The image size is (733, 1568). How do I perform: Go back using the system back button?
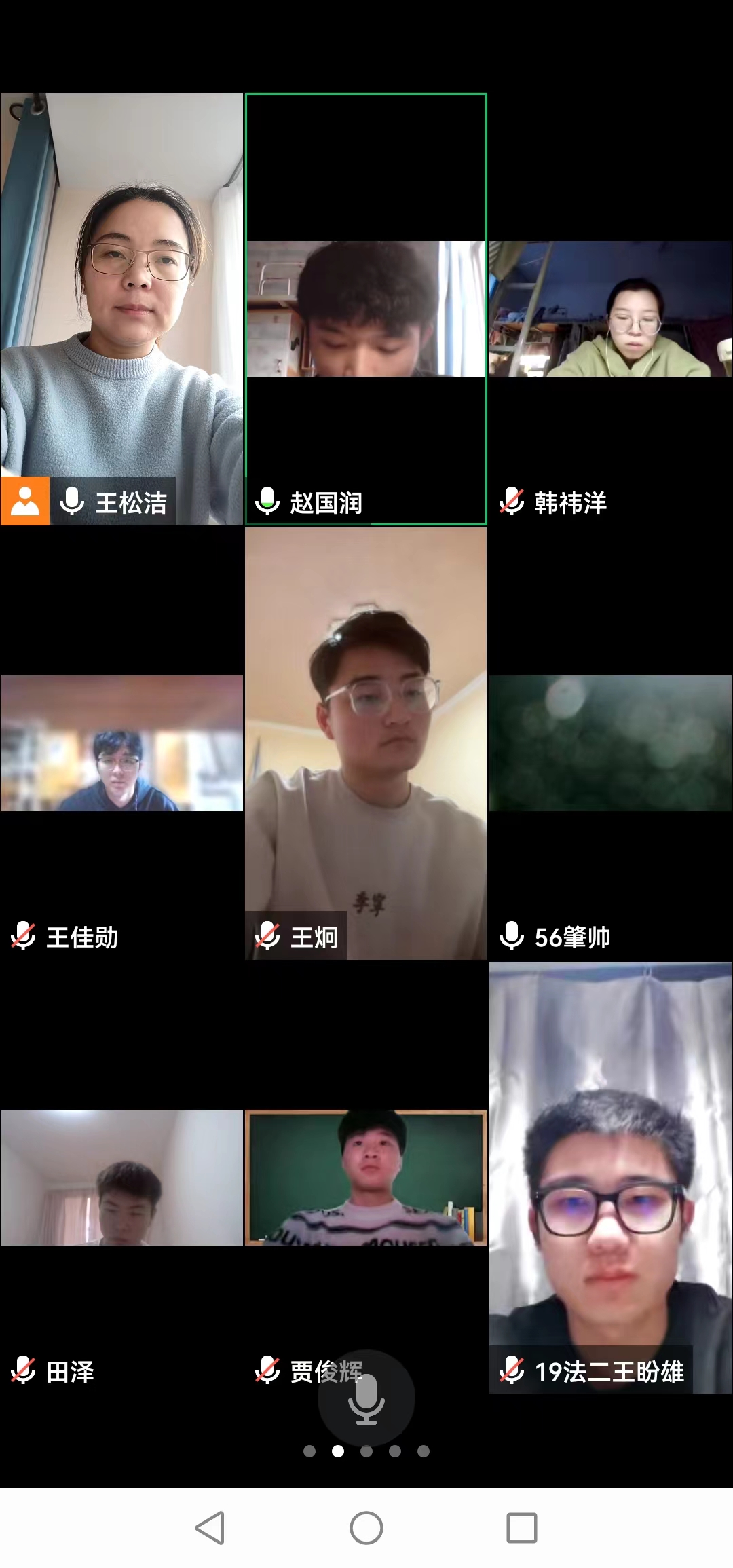pyautogui.click(x=210, y=1528)
